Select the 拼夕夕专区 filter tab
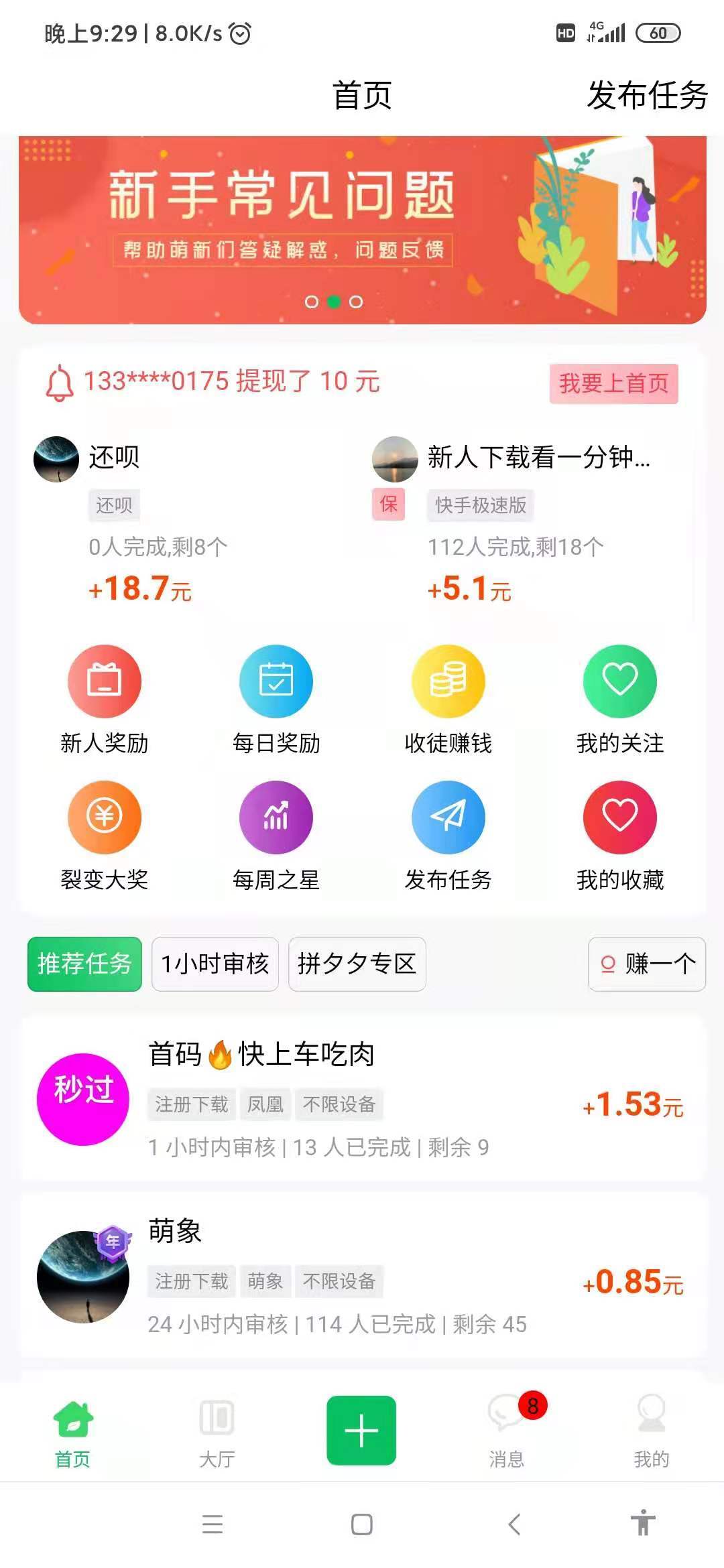 coord(356,964)
